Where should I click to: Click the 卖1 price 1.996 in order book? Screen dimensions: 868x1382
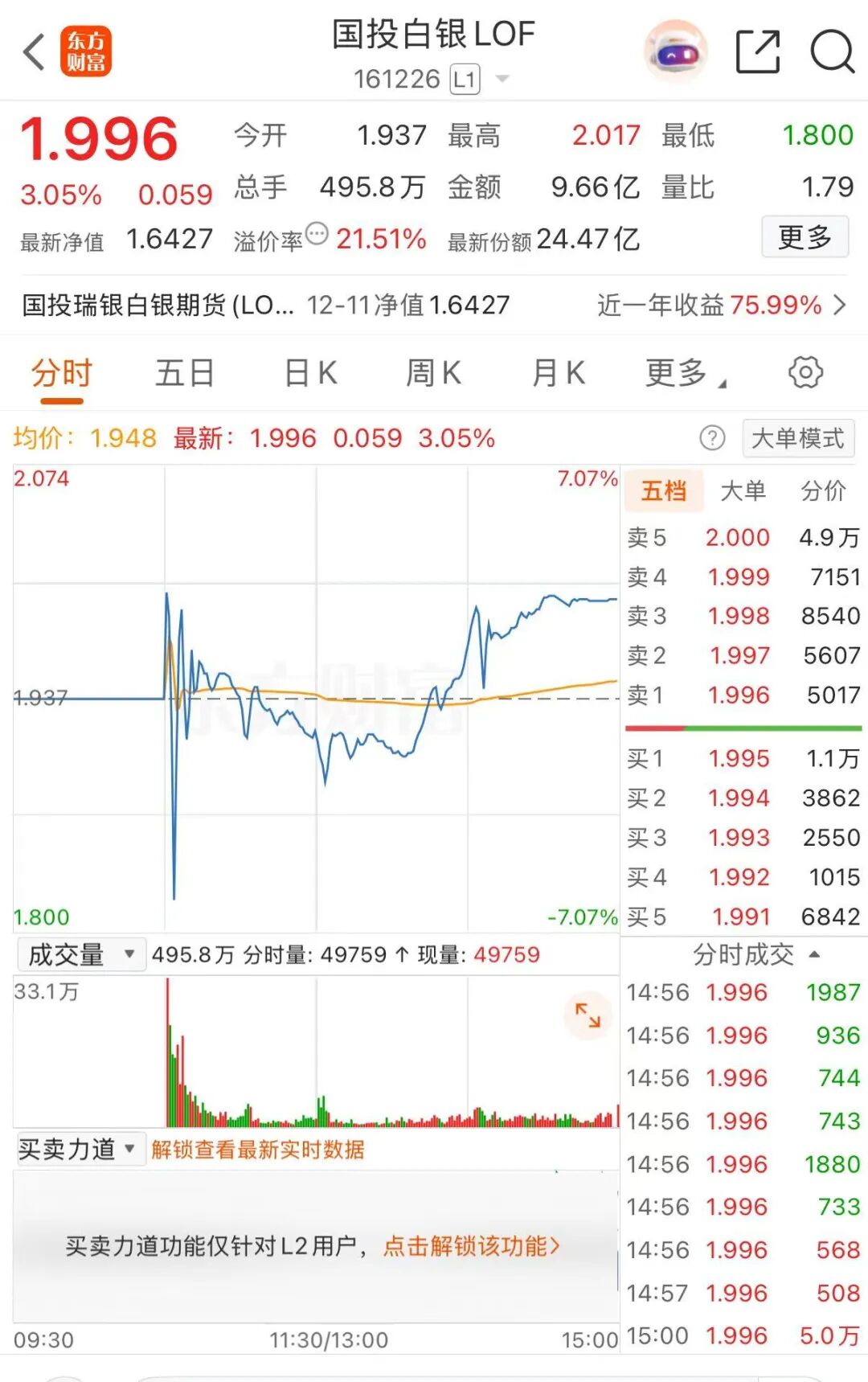739,695
